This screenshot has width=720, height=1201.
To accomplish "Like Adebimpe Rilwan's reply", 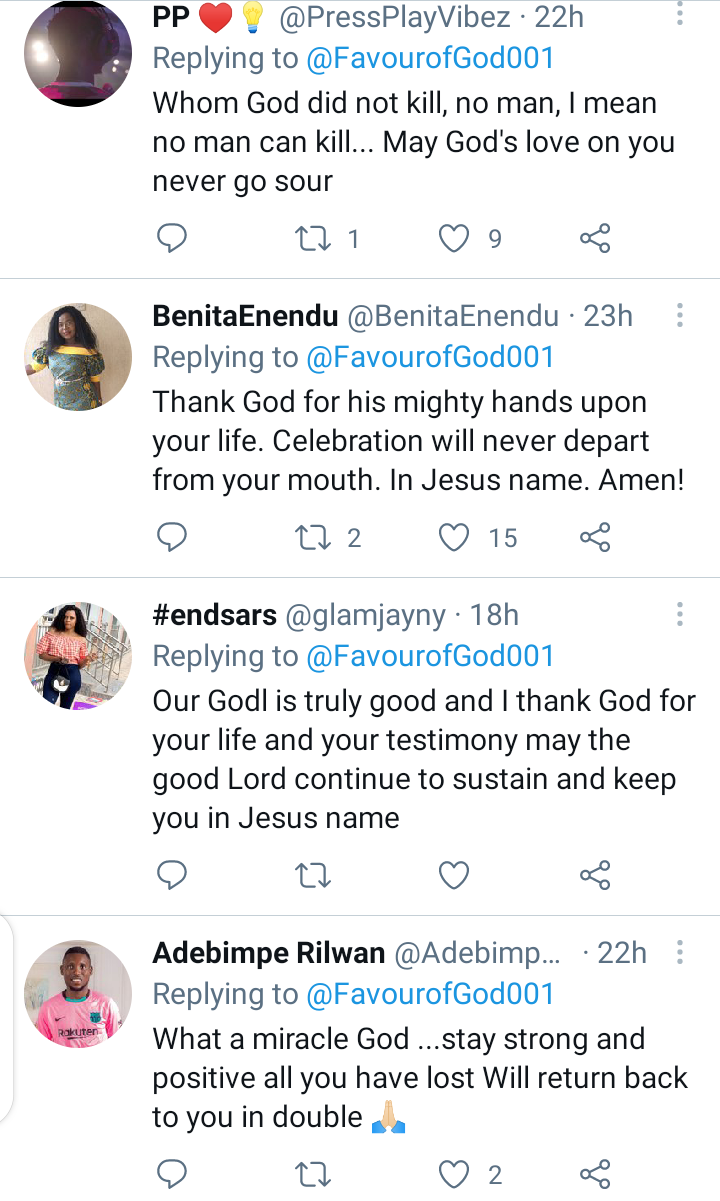I will tap(455, 1175).
